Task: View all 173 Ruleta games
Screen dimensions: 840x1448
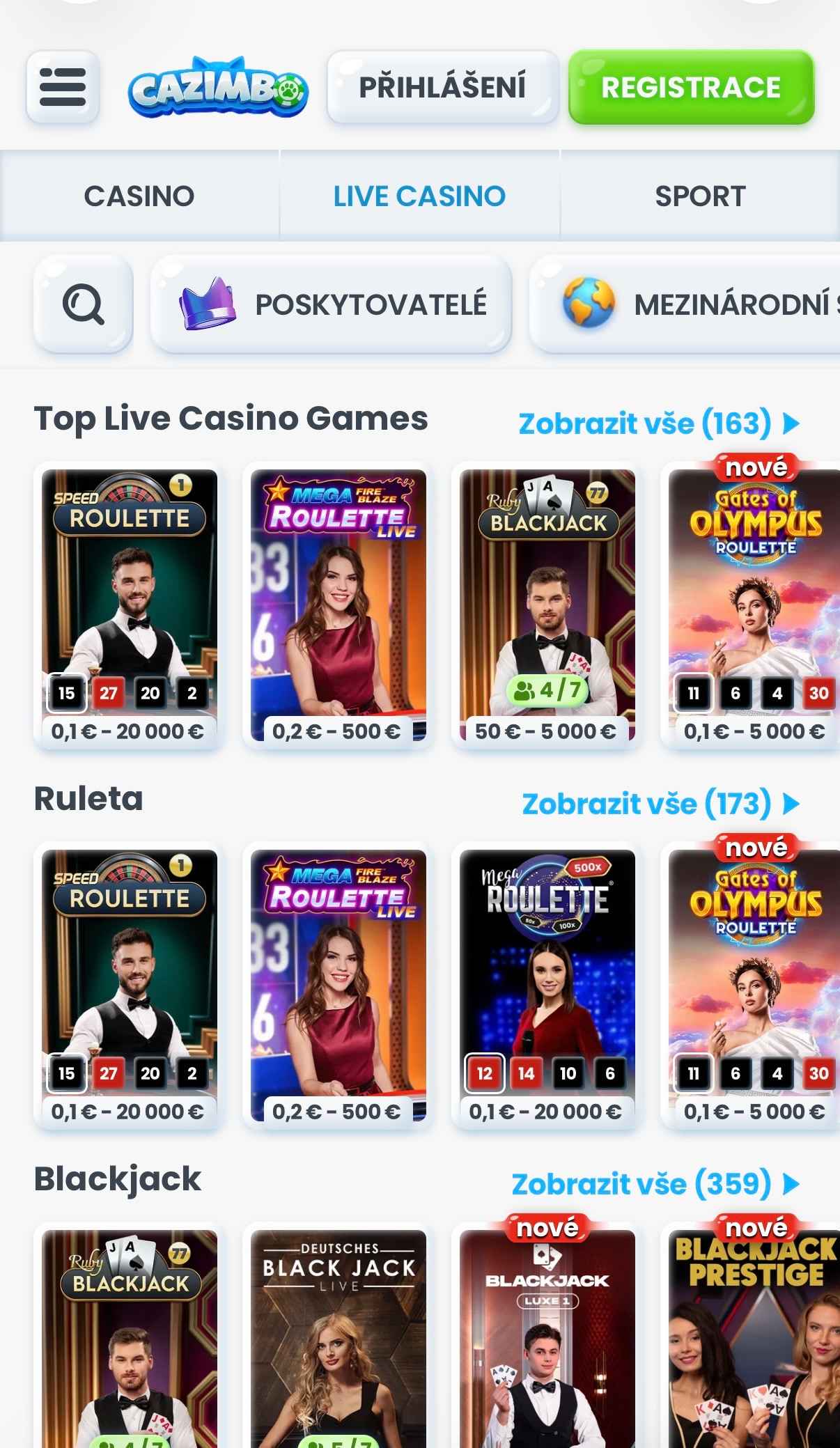Action: point(660,803)
